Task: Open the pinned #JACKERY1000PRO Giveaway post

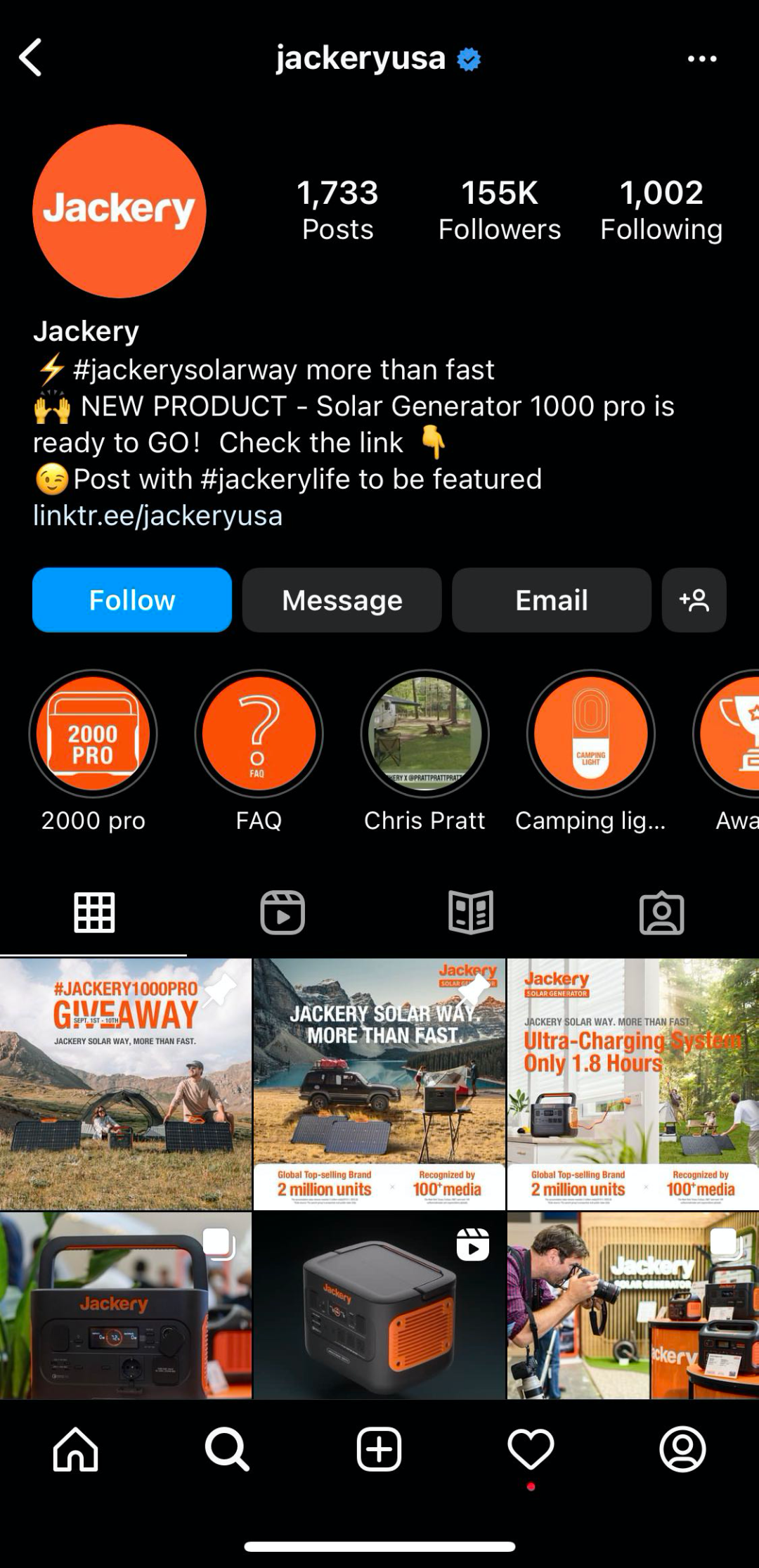Action: click(125, 1084)
